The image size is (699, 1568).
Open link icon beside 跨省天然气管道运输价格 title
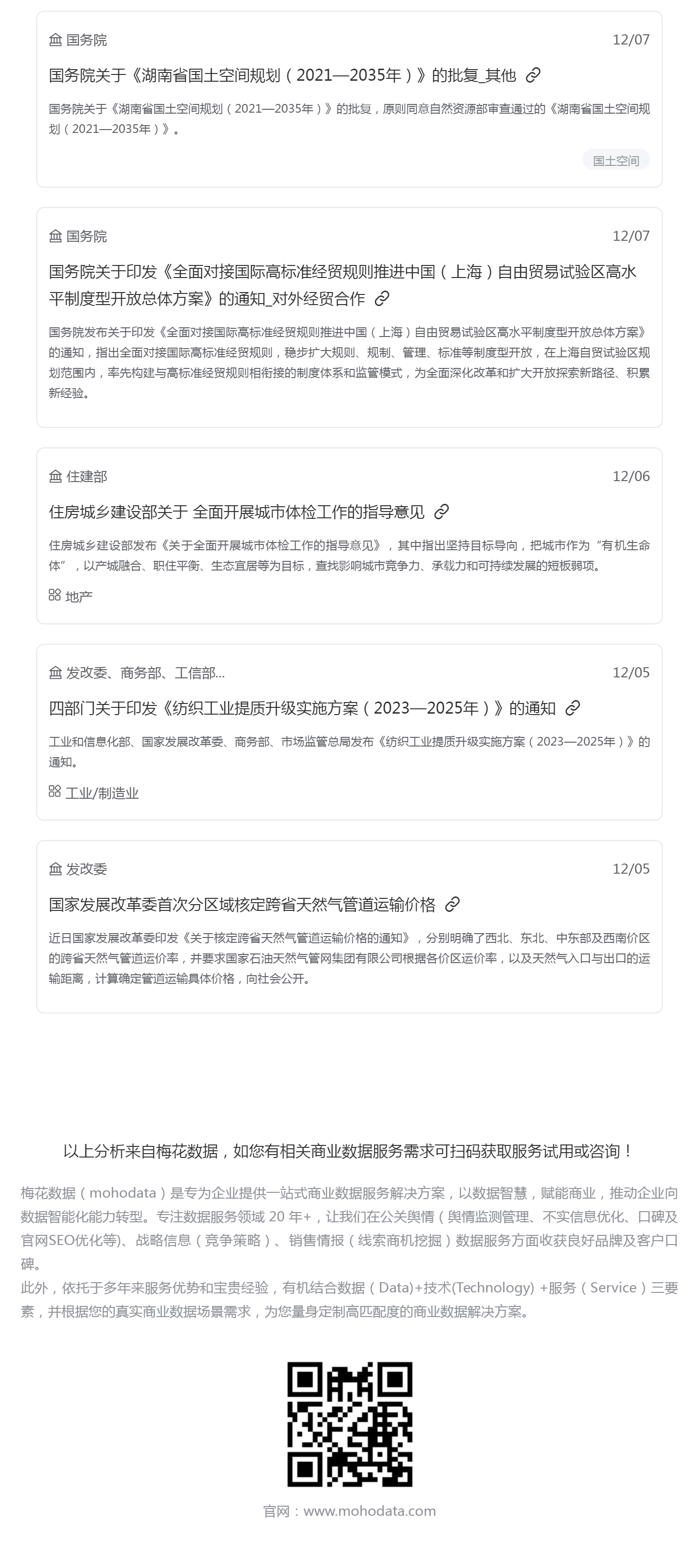(x=452, y=905)
